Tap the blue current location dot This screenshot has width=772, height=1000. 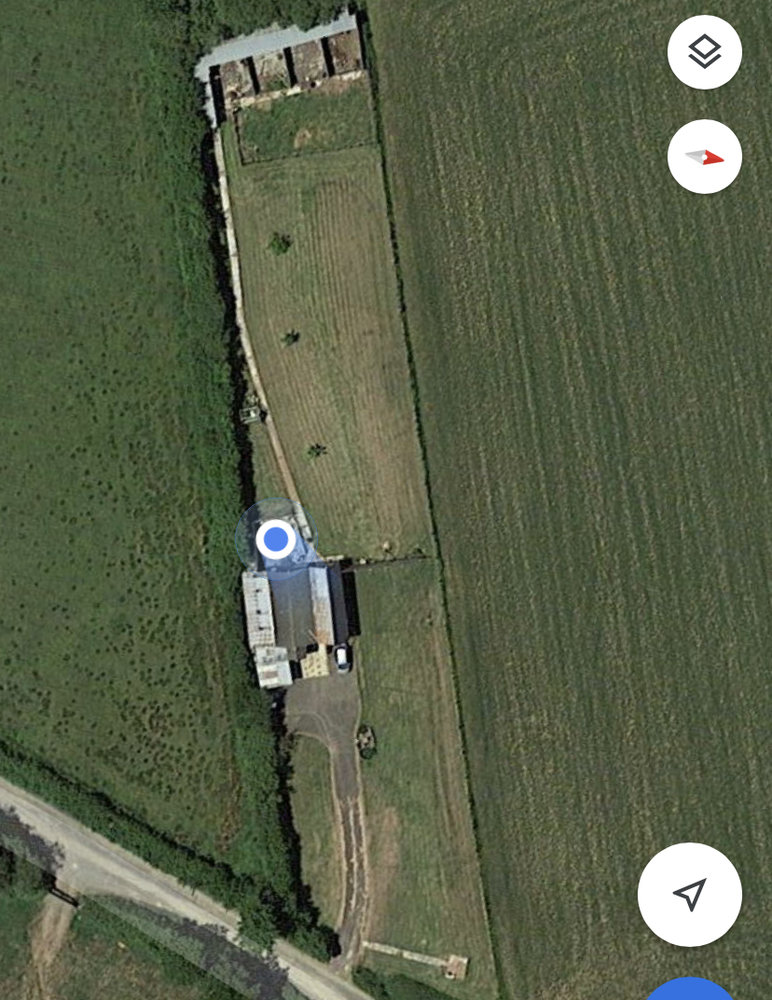click(275, 540)
